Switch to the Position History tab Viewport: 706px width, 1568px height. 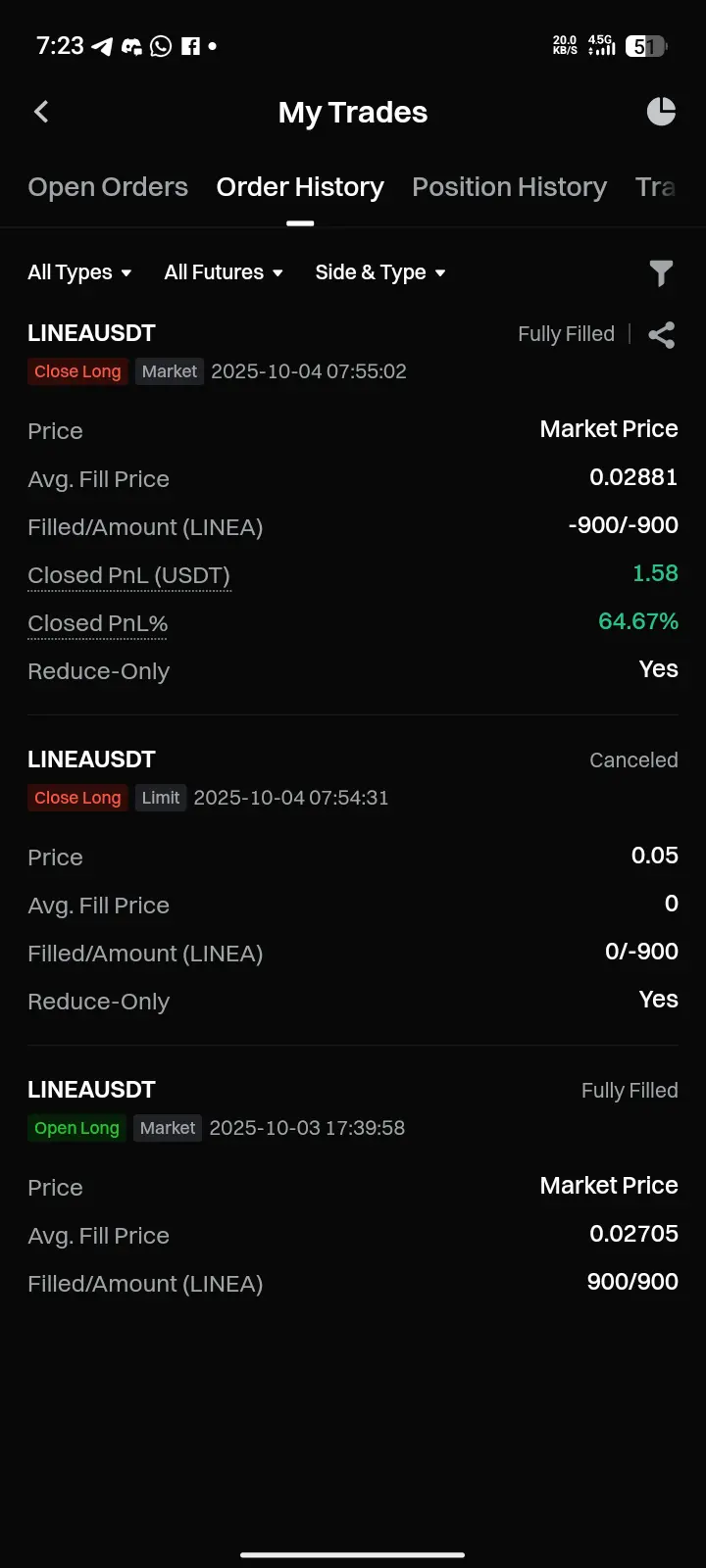(x=509, y=187)
